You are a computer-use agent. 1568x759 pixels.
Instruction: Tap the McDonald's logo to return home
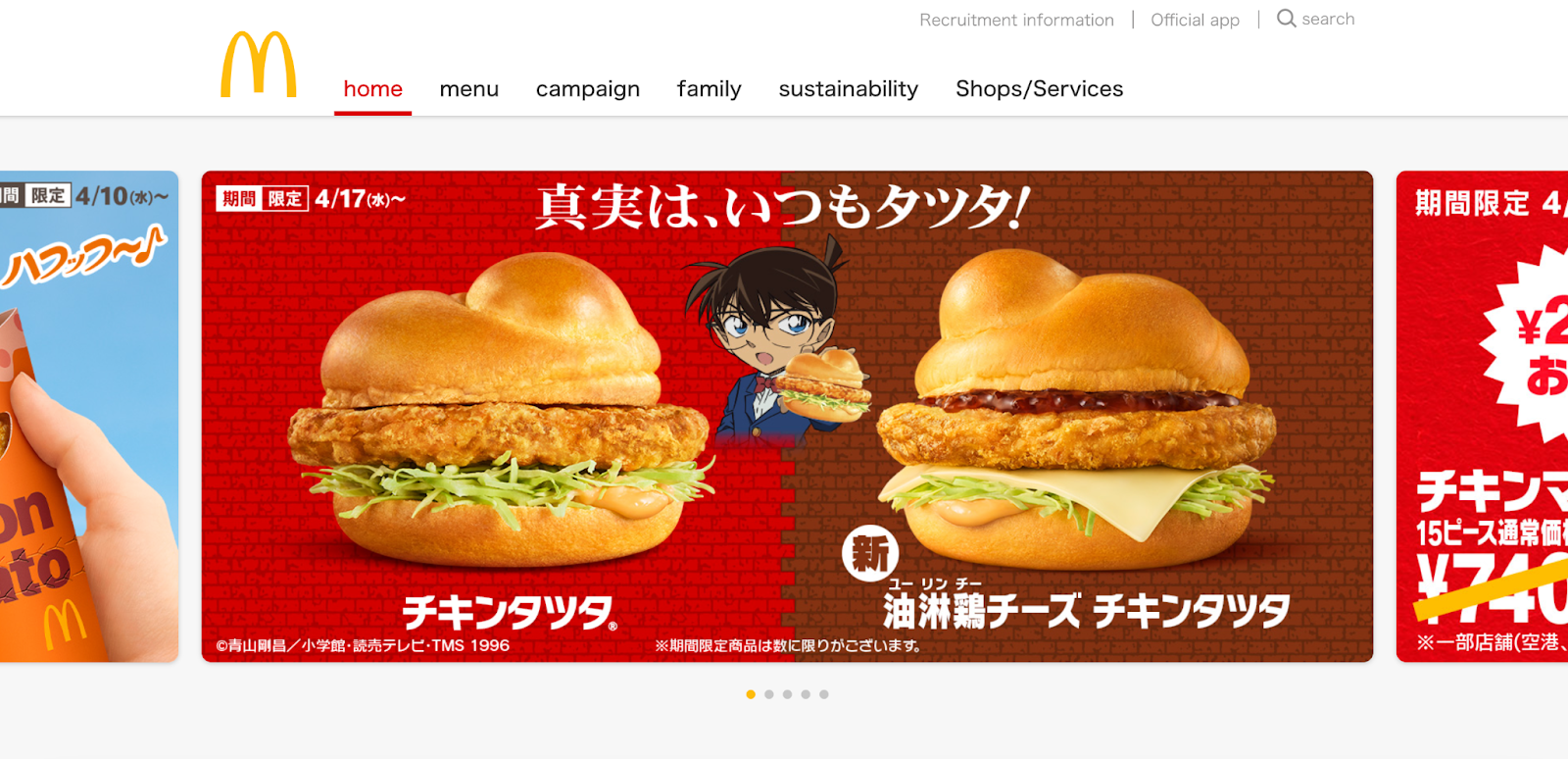click(259, 65)
